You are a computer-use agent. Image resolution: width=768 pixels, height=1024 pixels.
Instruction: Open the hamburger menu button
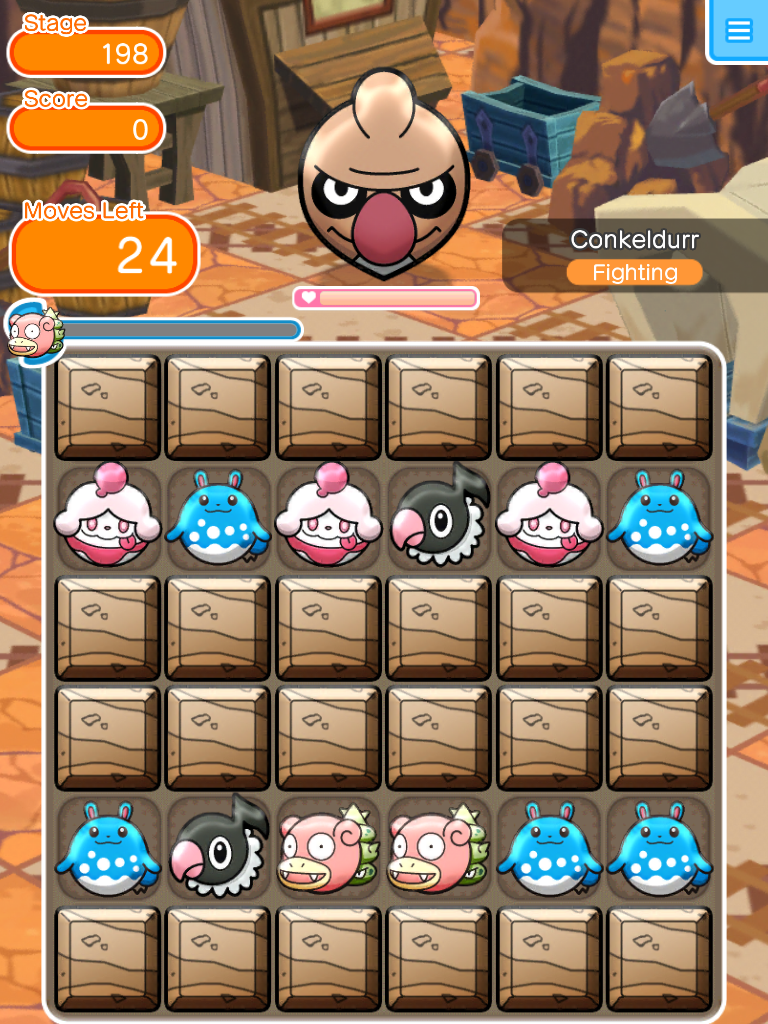coord(739,31)
